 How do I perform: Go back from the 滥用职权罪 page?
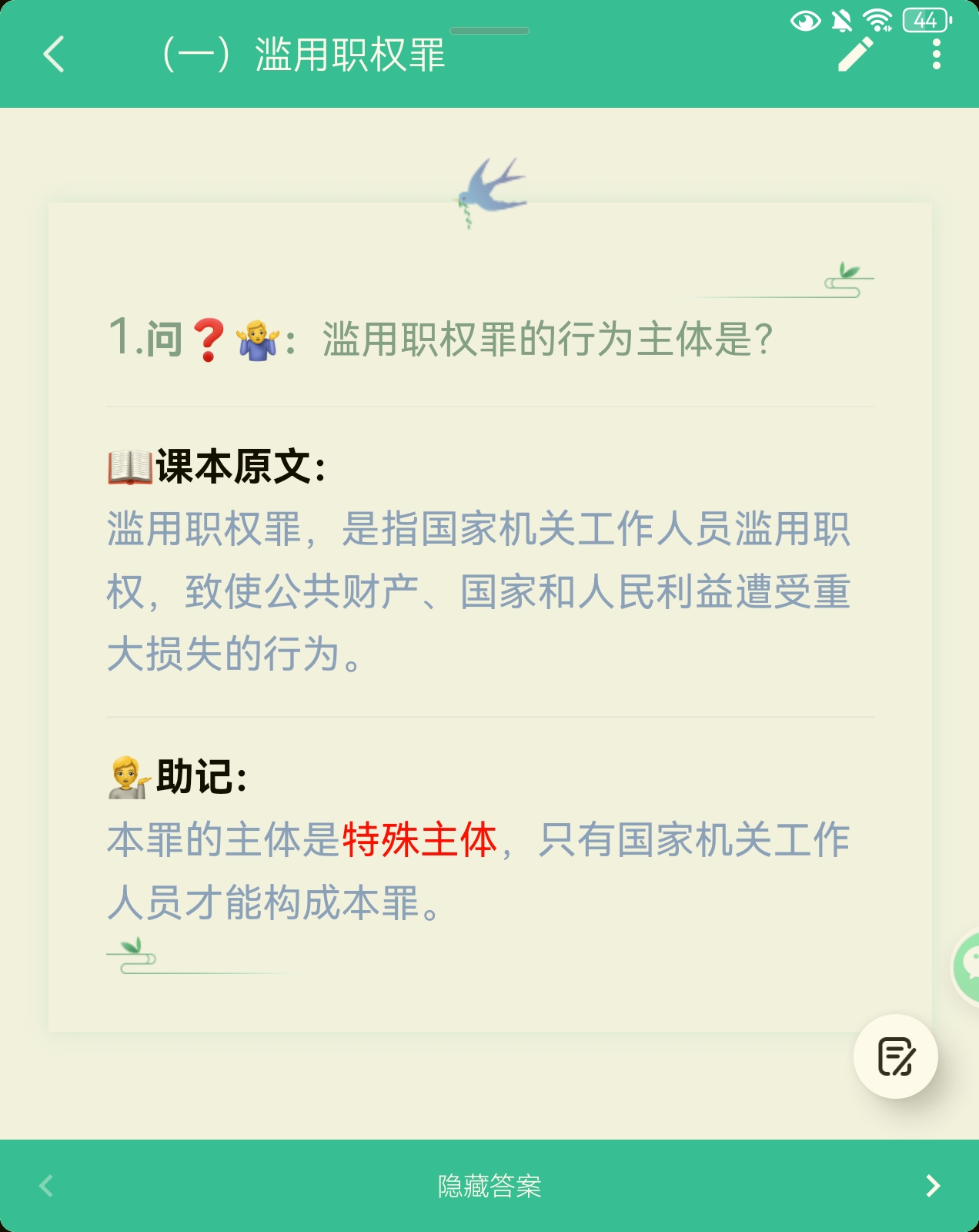[x=54, y=55]
